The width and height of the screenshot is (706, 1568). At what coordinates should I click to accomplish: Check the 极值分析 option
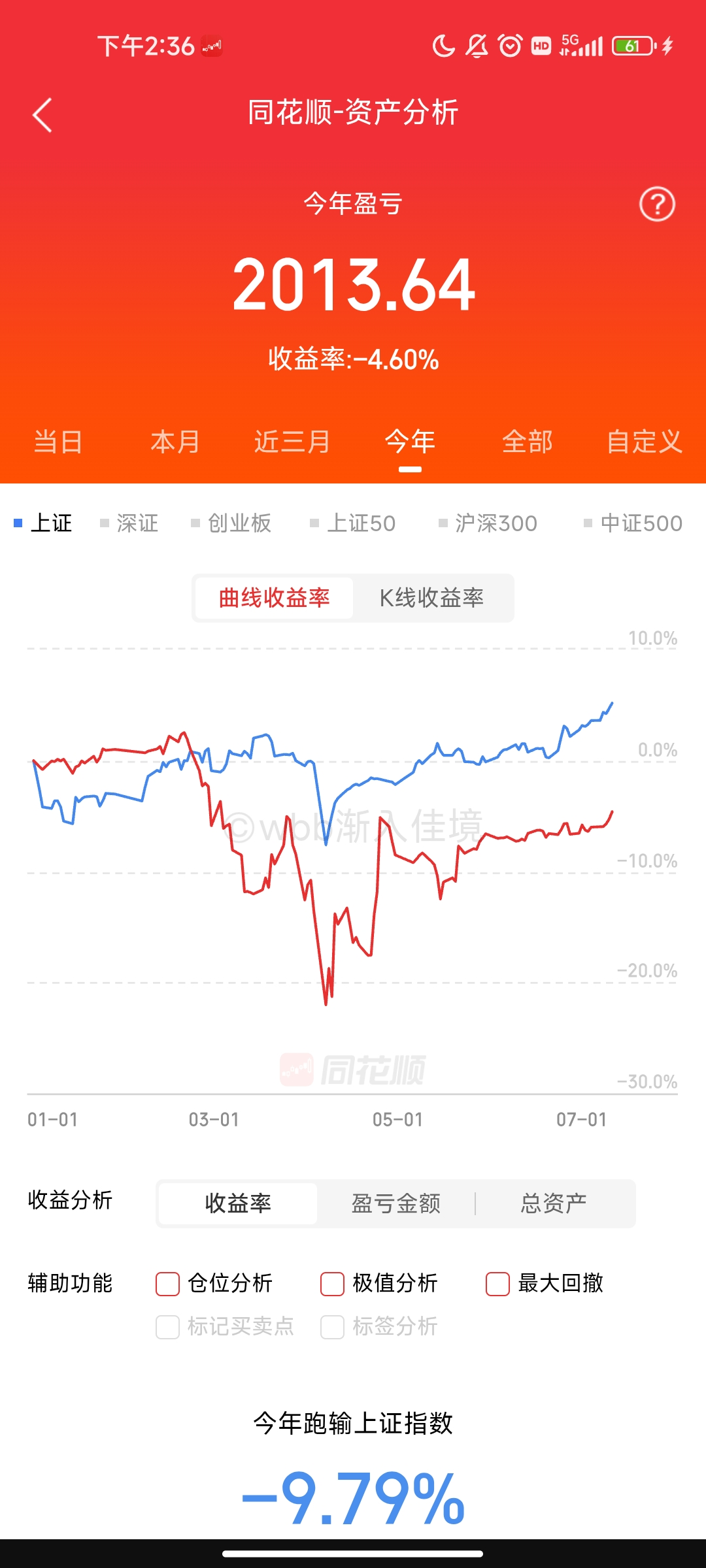(333, 1284)
